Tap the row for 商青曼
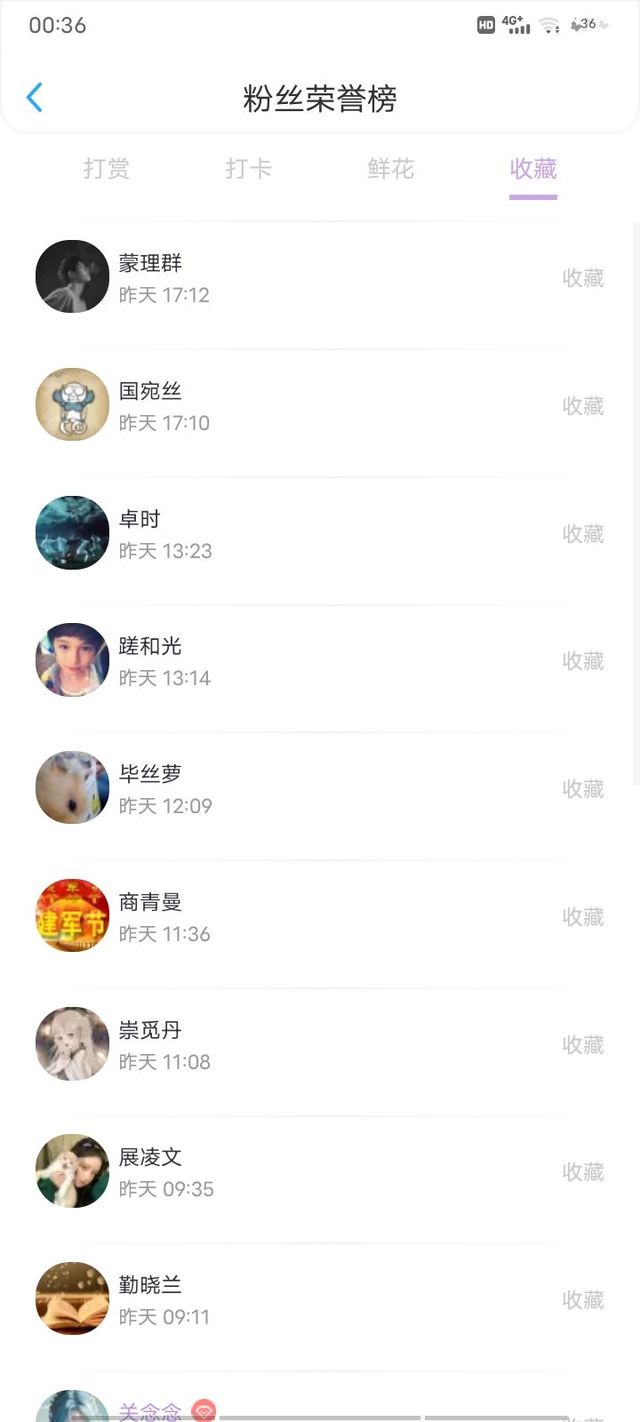Screen dimensions: 640x1422 [x=320, y=916]
